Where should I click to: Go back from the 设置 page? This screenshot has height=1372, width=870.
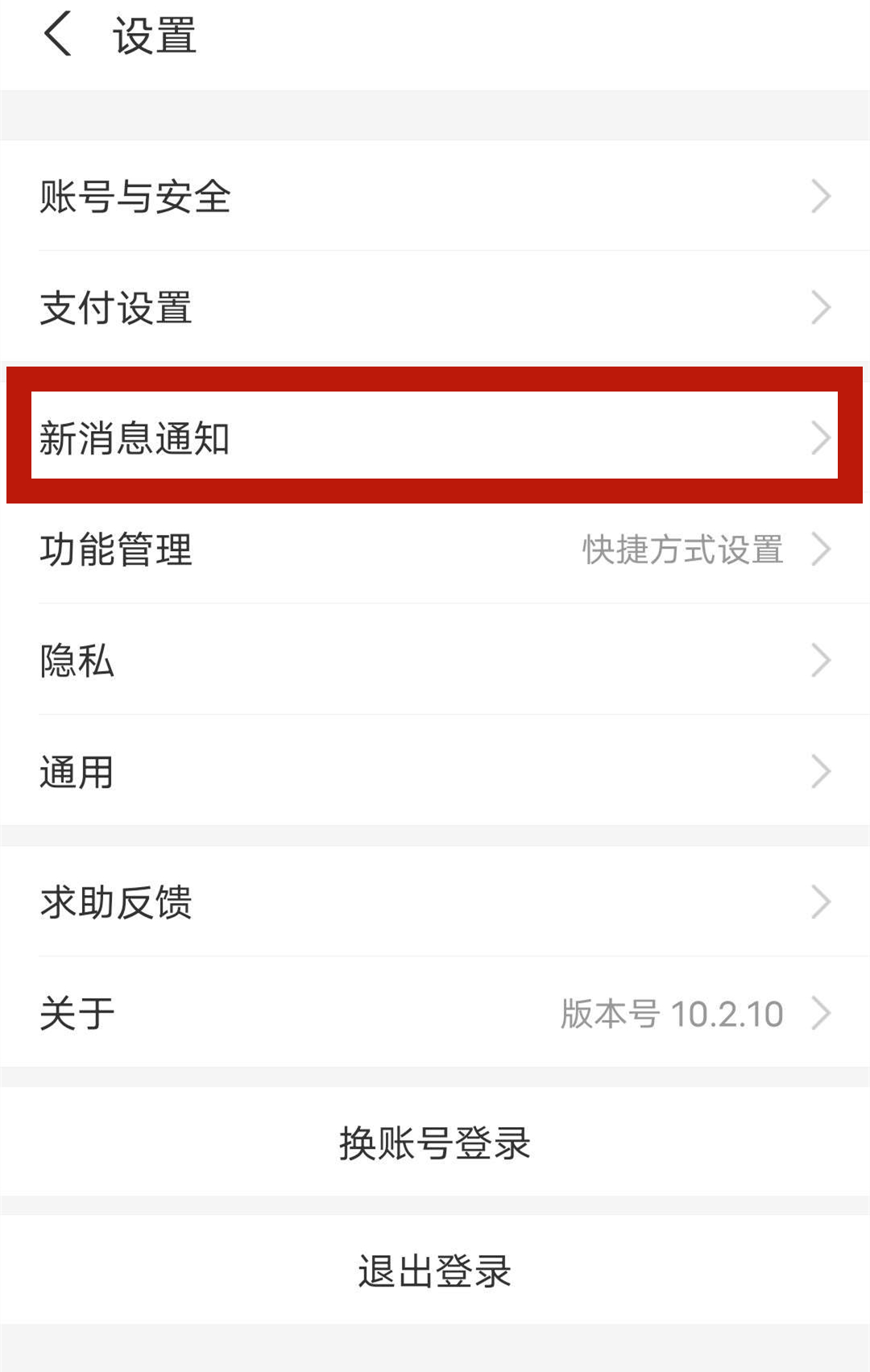coord(58,35)
